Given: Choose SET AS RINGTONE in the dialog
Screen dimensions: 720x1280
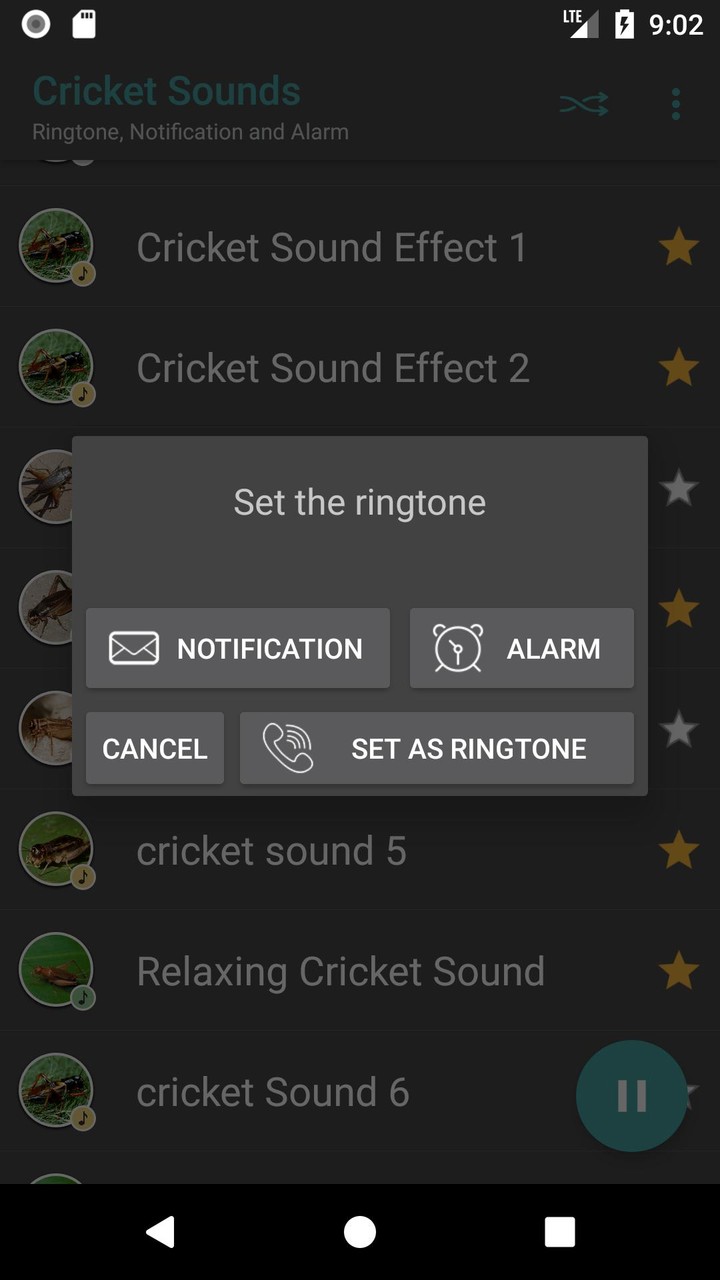Looking at the screenshot, I should (x=468, y=748).
